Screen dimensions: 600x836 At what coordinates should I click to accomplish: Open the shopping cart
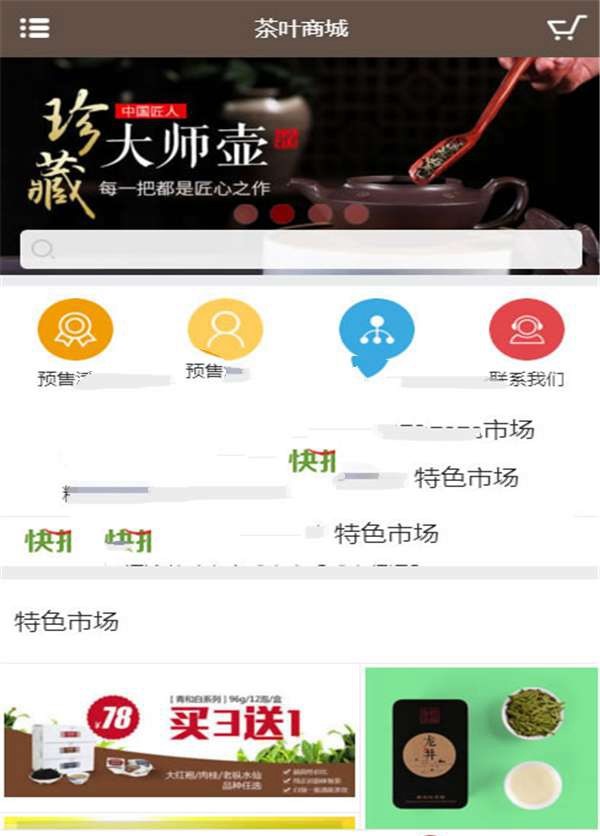566,28
